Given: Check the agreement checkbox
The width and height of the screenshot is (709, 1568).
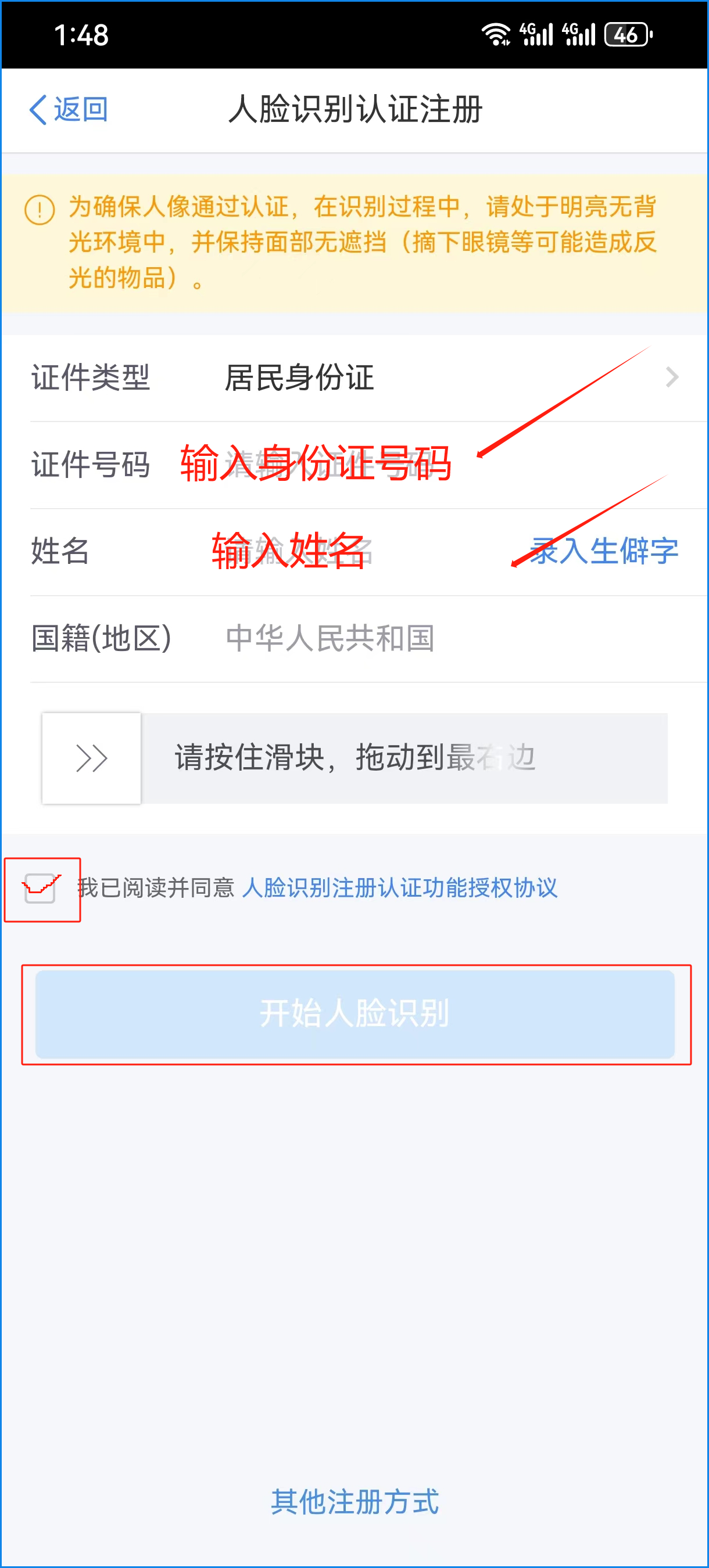Looking at the screenshot, I should point(40,888).
